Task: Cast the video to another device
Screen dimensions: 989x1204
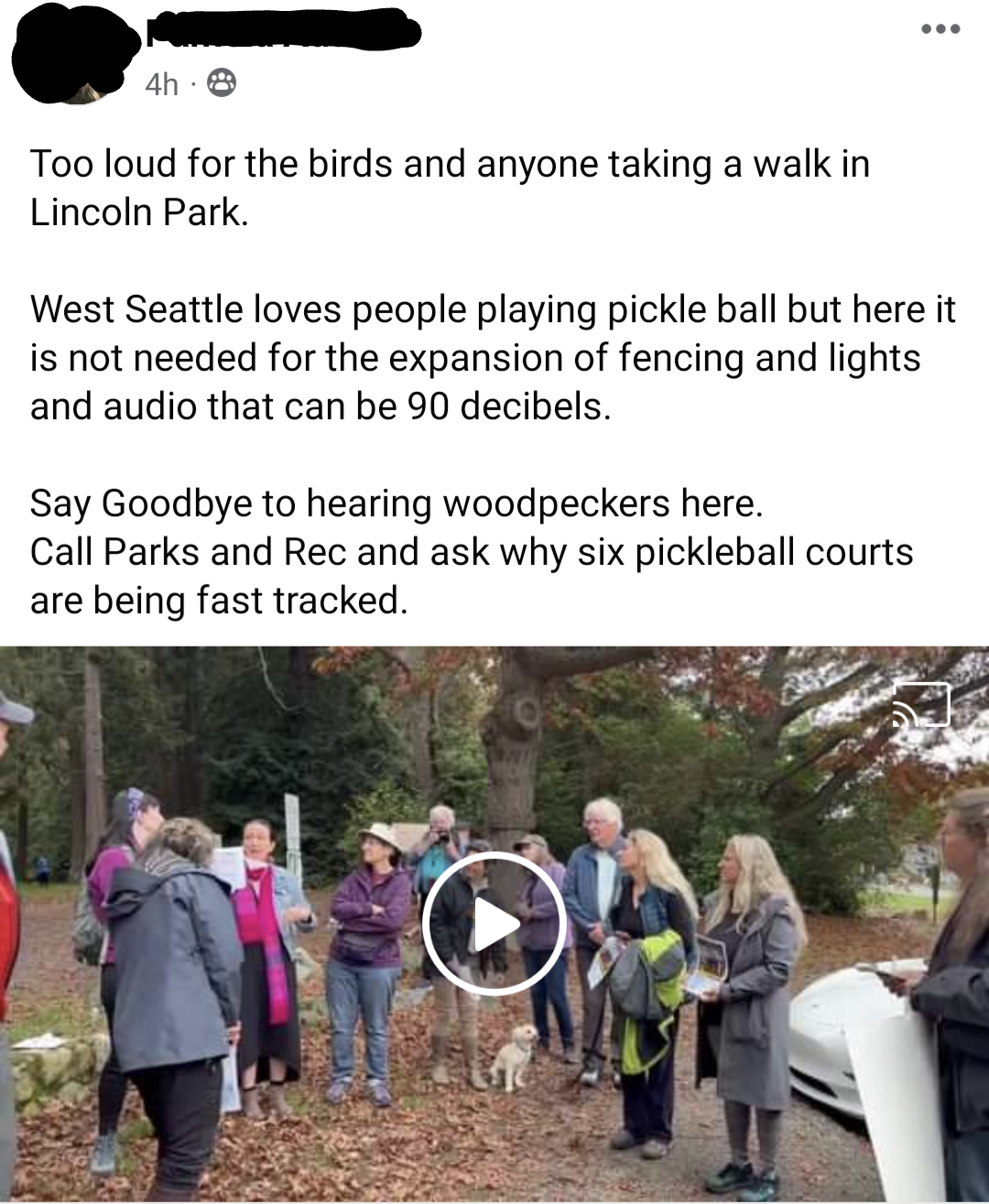Action: click(x=921, y=705)
